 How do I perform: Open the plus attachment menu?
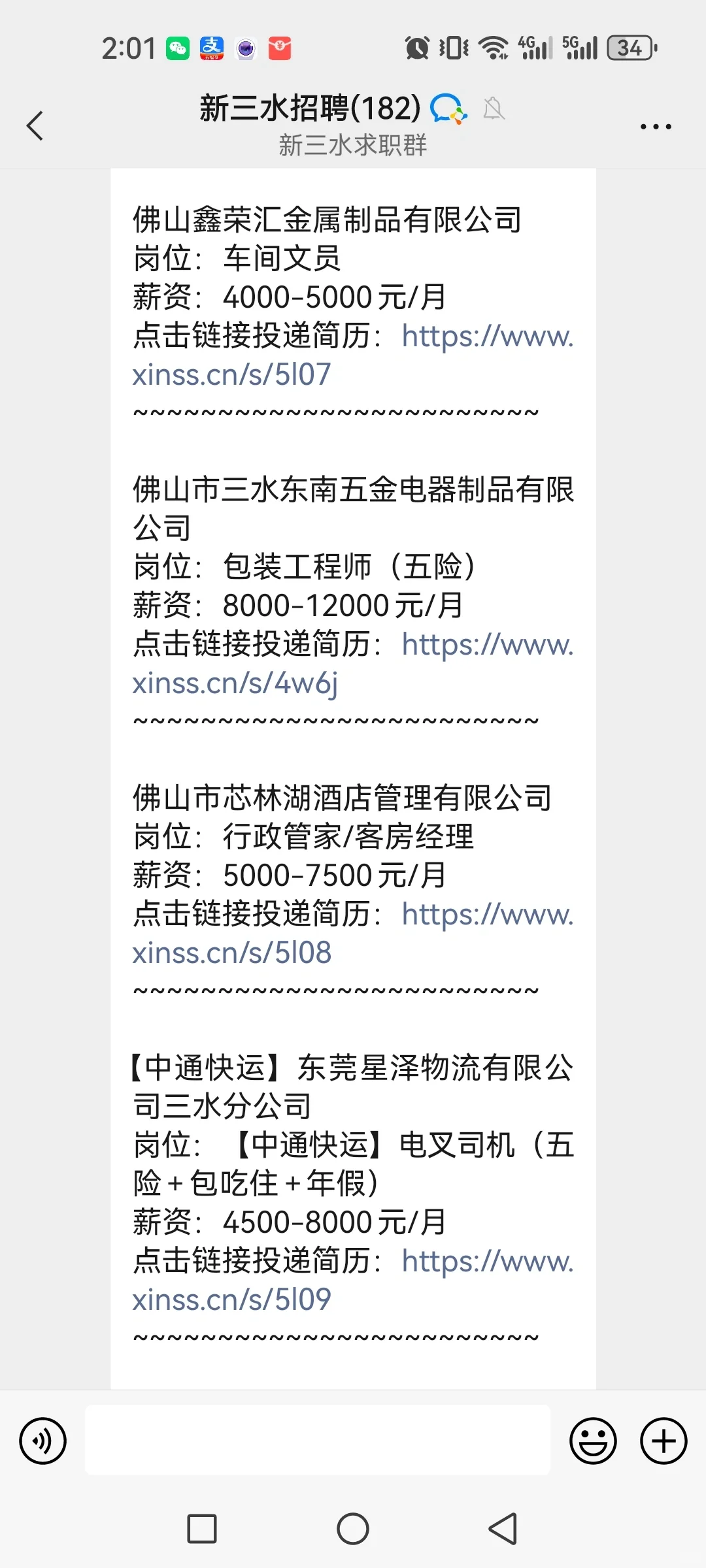click(x=664, y=1441)
